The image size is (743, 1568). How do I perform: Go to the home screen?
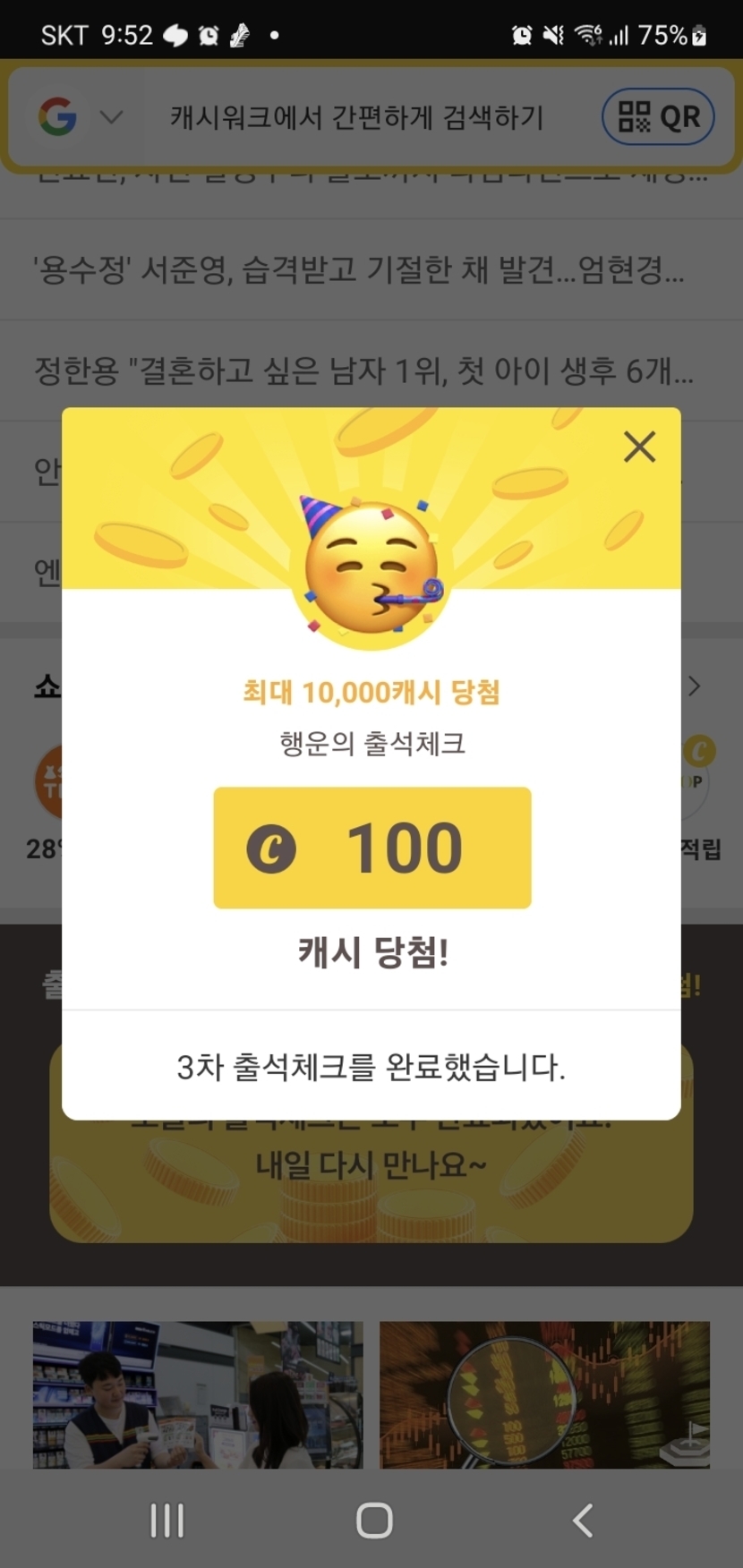(x=374, y=1520)
